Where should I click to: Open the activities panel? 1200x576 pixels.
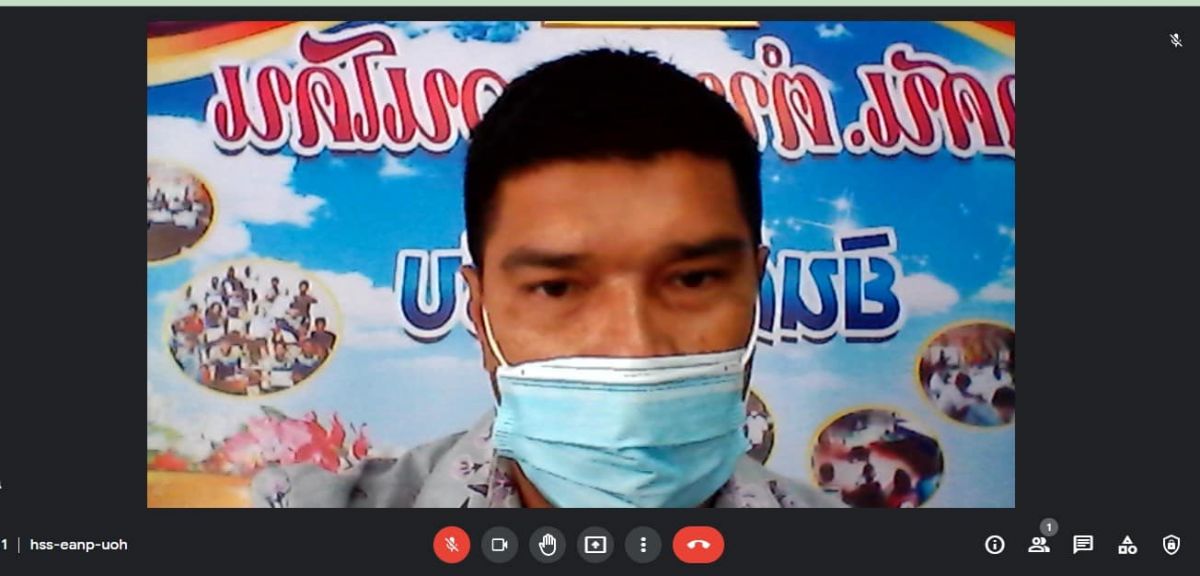(1127, 545)
